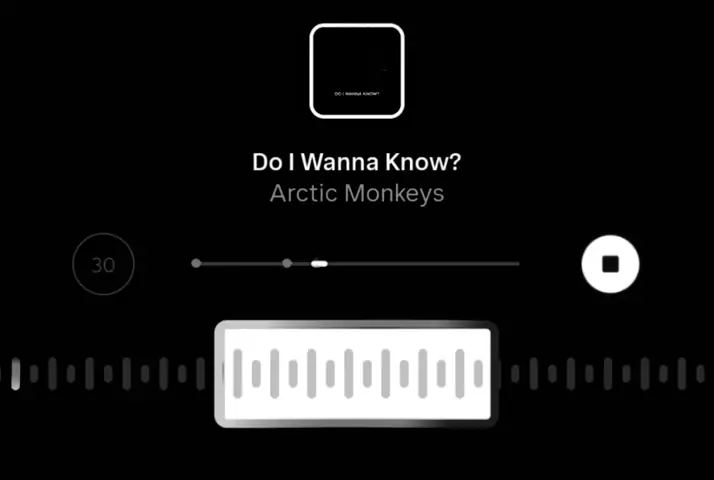Change the 30 second clip duration

click(x=103, y=265)
